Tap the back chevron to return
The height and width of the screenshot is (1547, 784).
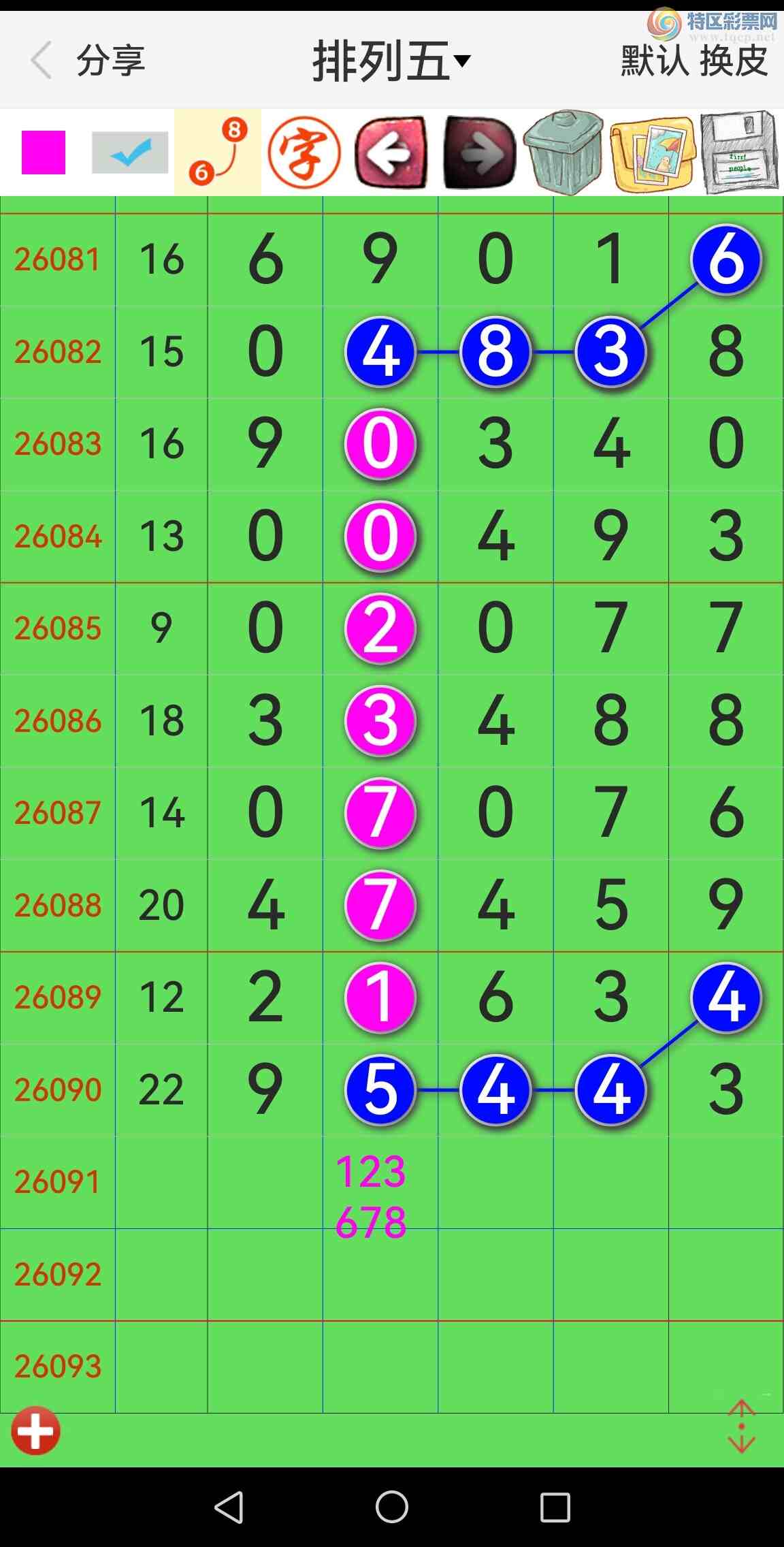pos(41,60)
